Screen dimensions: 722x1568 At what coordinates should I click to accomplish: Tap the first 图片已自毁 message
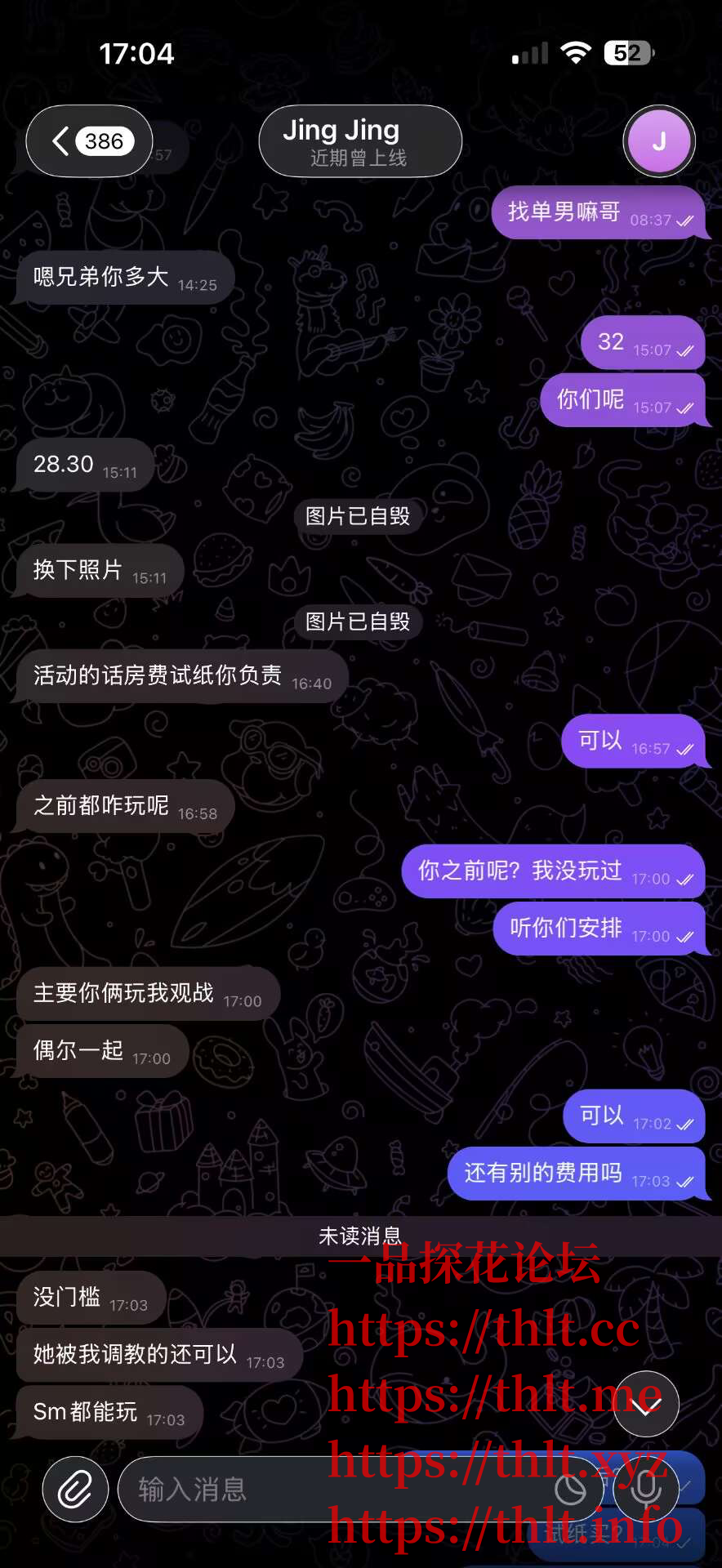coord(358,516)
